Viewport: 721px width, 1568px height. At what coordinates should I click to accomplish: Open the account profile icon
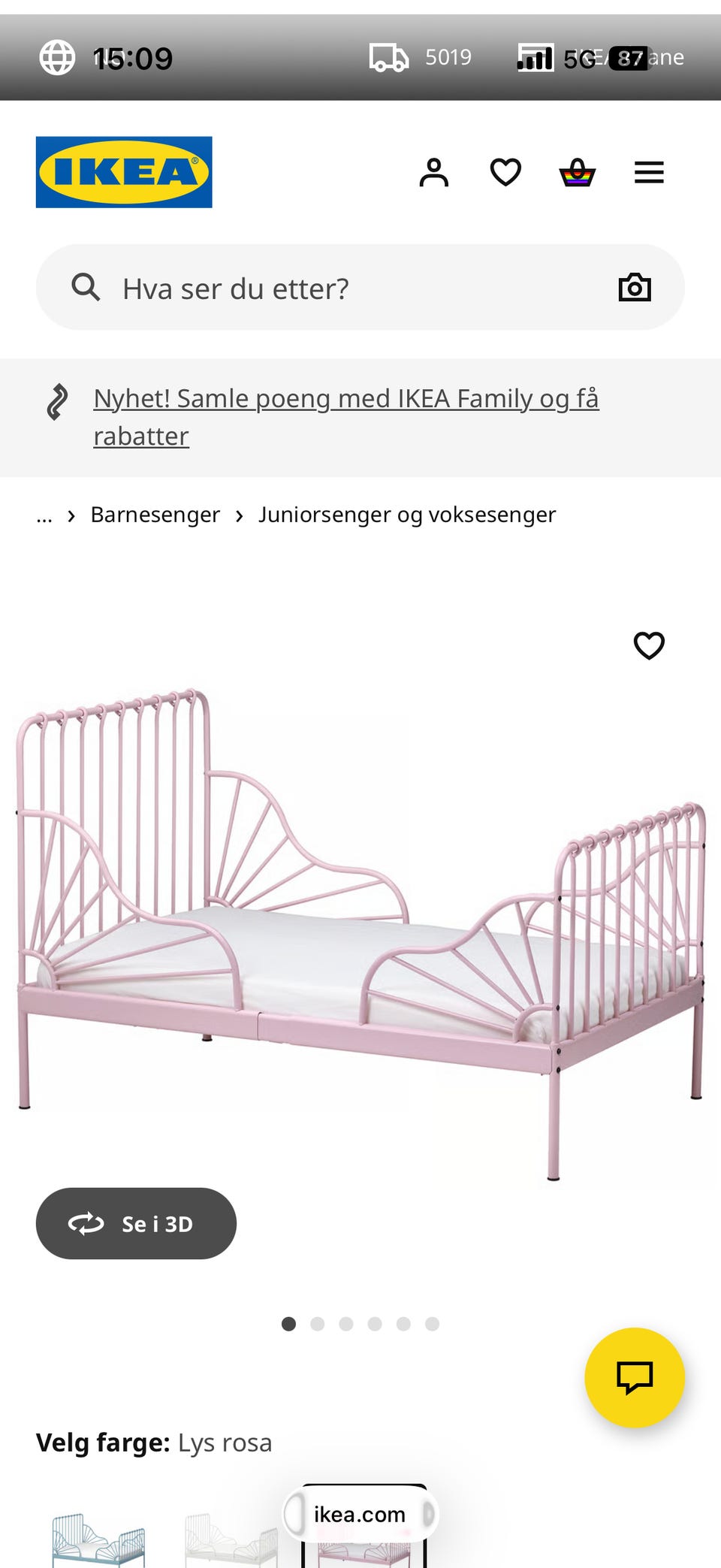tap(434, 172)
